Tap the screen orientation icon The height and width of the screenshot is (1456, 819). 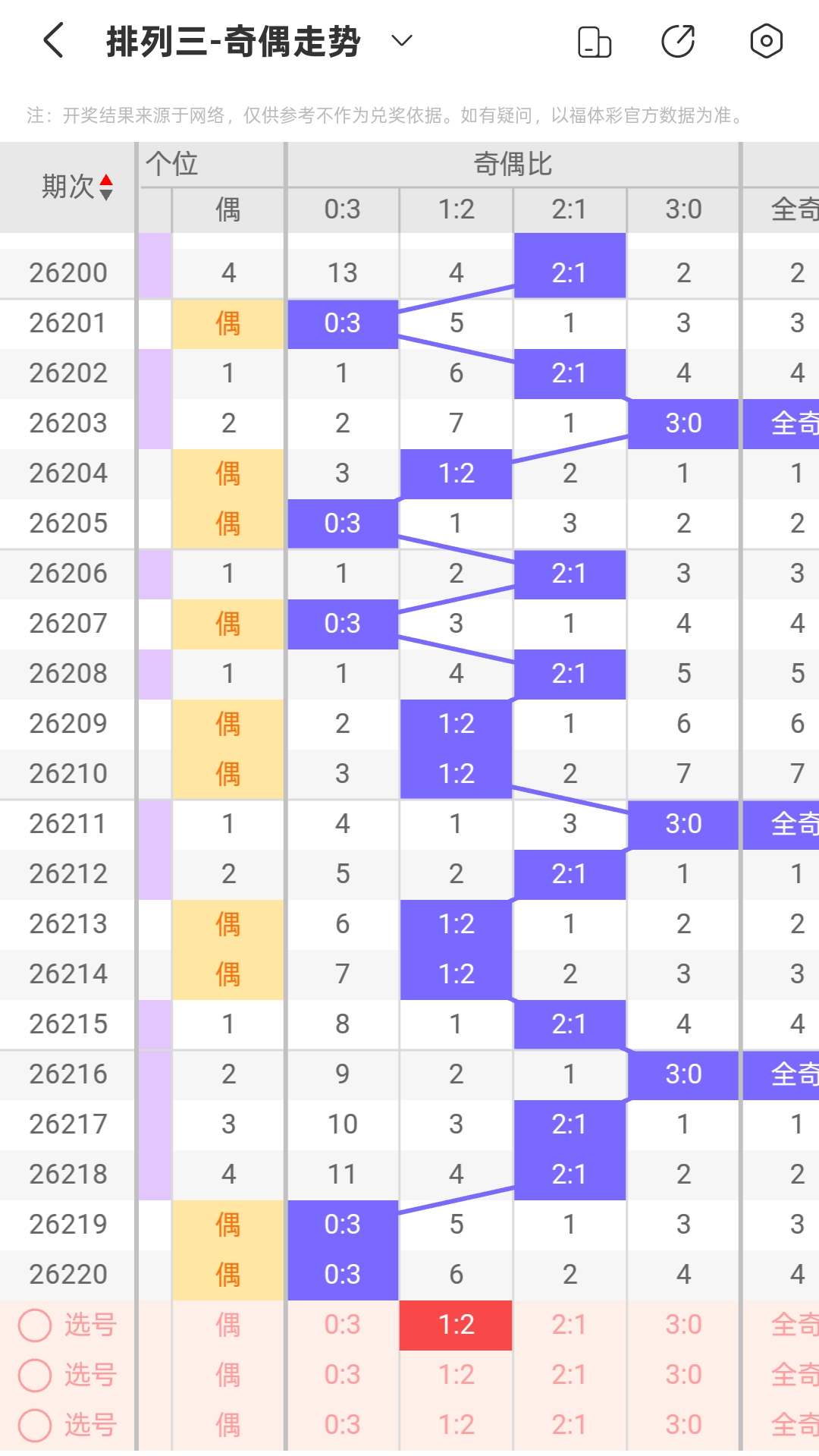tap(595, 41)
